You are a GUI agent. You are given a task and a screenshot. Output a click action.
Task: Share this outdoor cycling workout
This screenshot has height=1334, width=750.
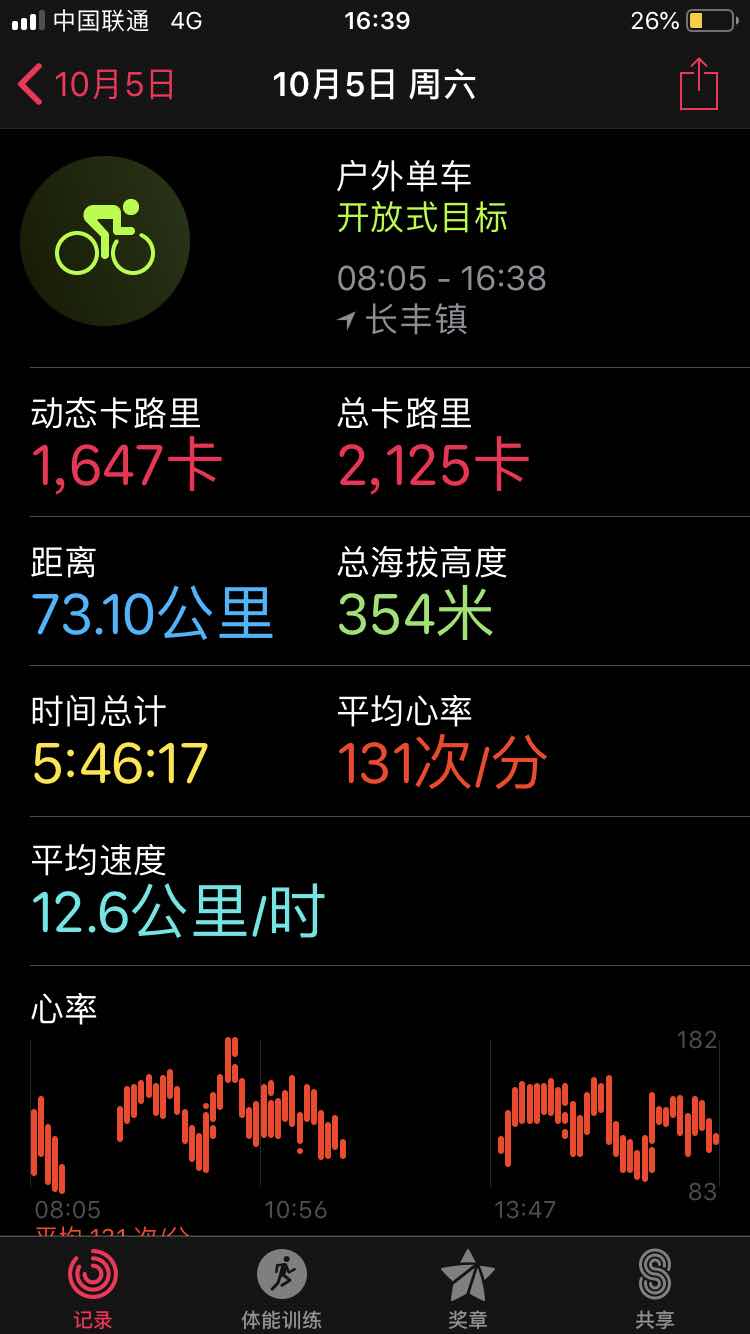tap(698, 85)
